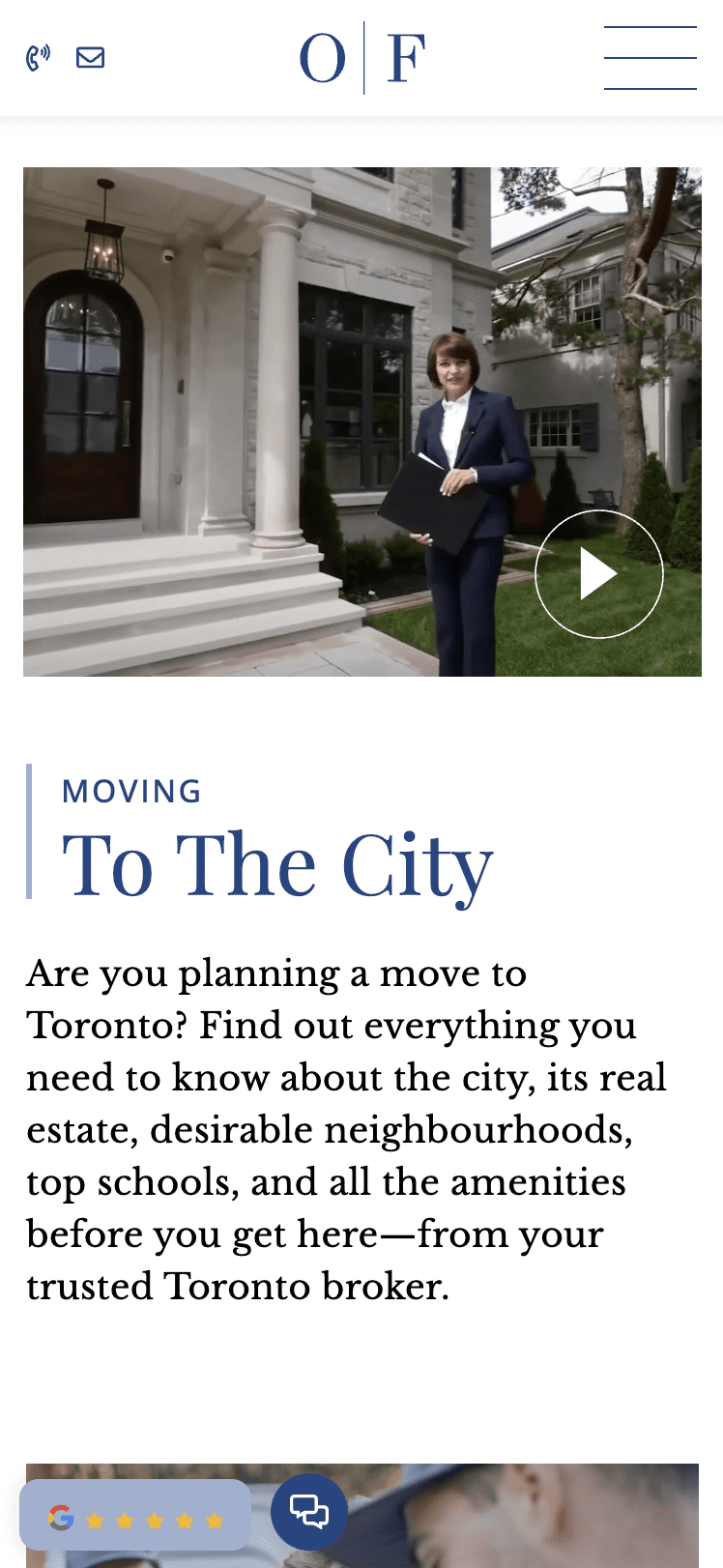This screenshot has width=723, height=1568.
Task: Go to the OF logo home link
Action: point(362,58)
